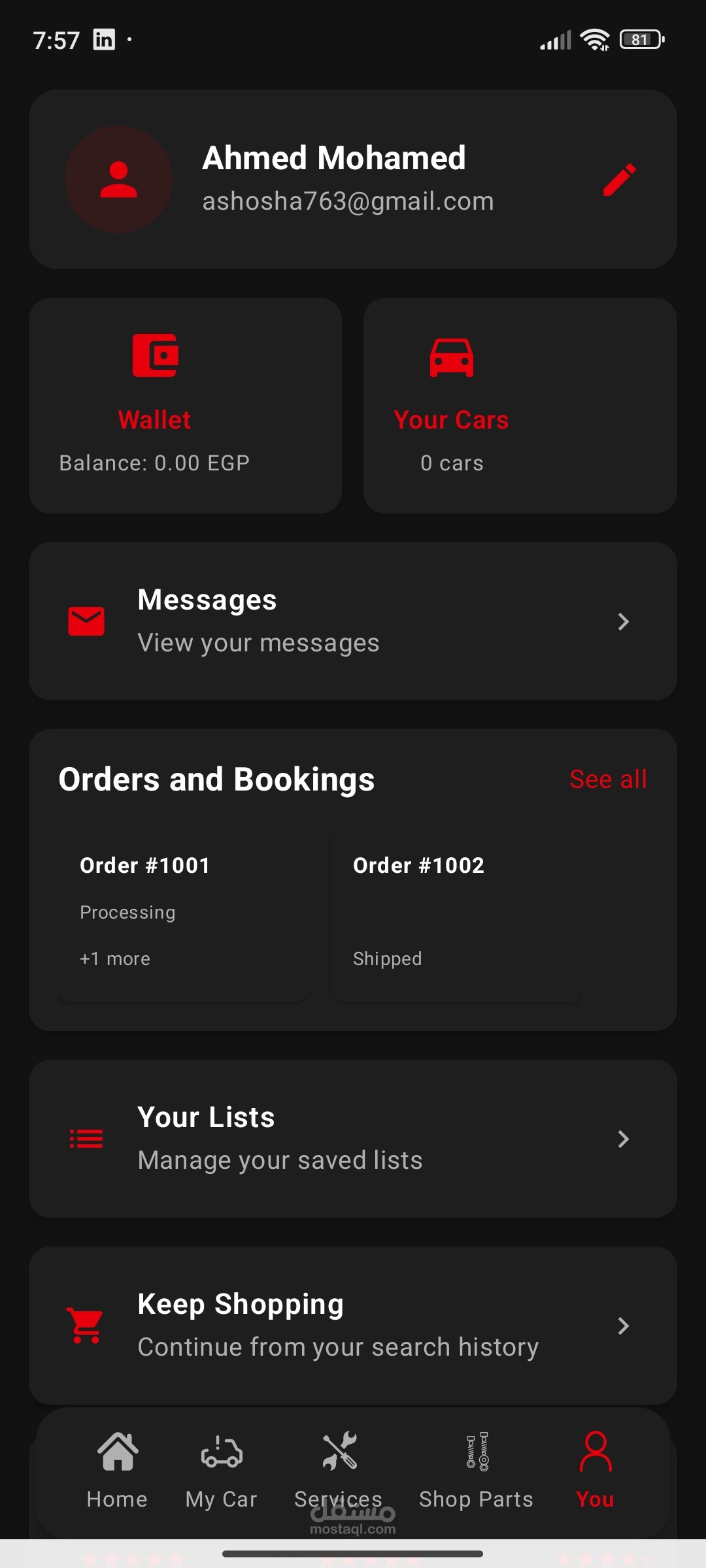
Task: Open Your Lists
Action: tap(353, 1139)
